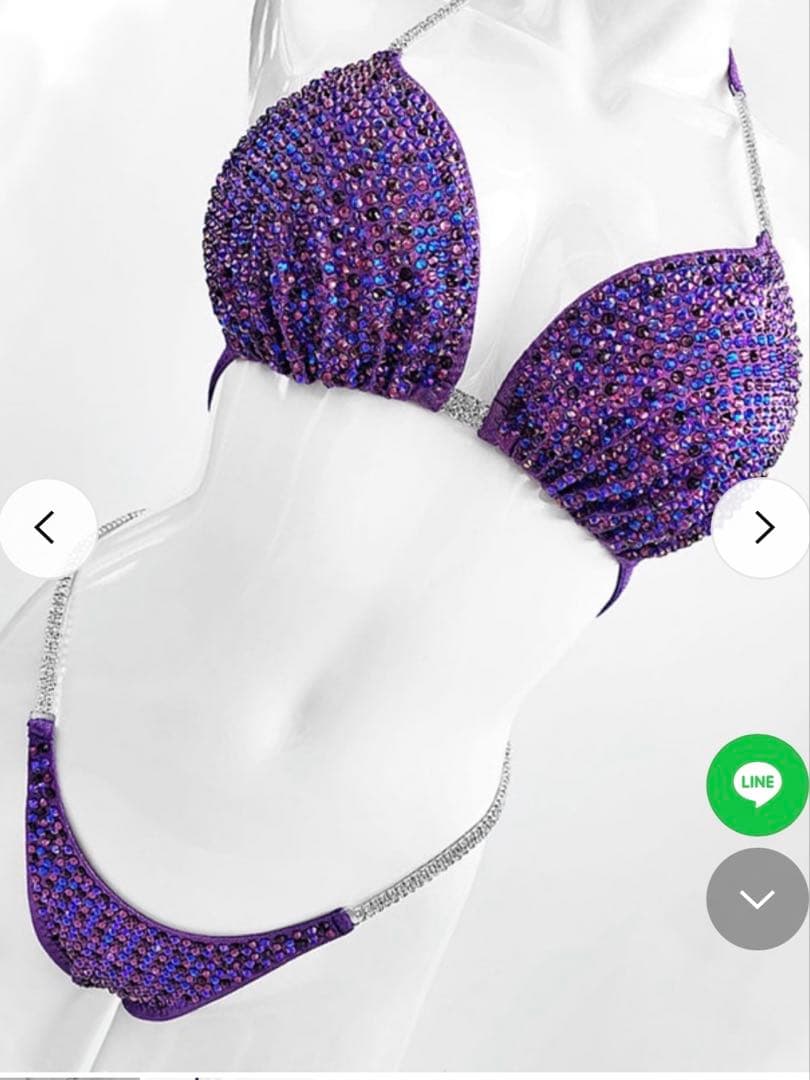
Task: Tap the gray down-chevron button
Action: tap(757, 898)
